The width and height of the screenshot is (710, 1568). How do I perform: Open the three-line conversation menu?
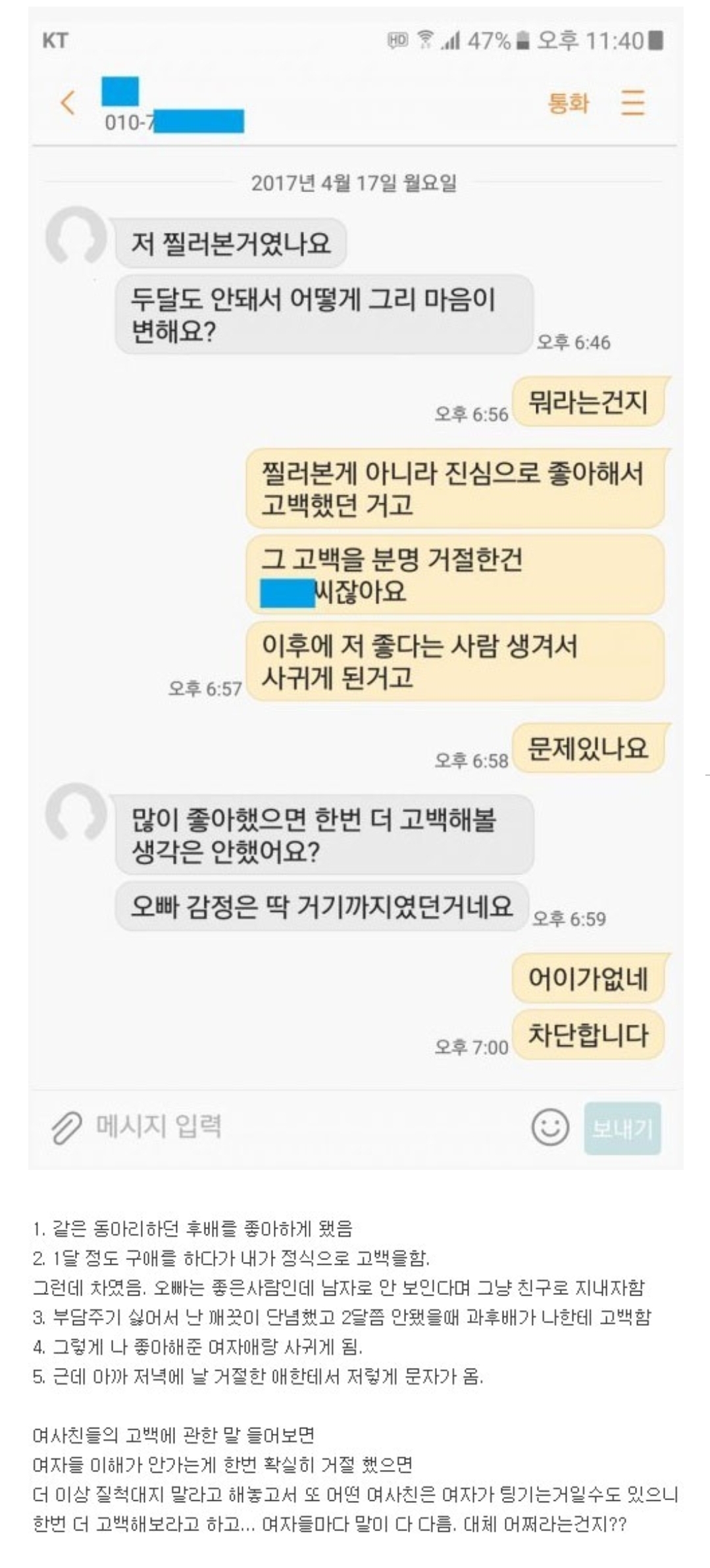click(633, 103)
